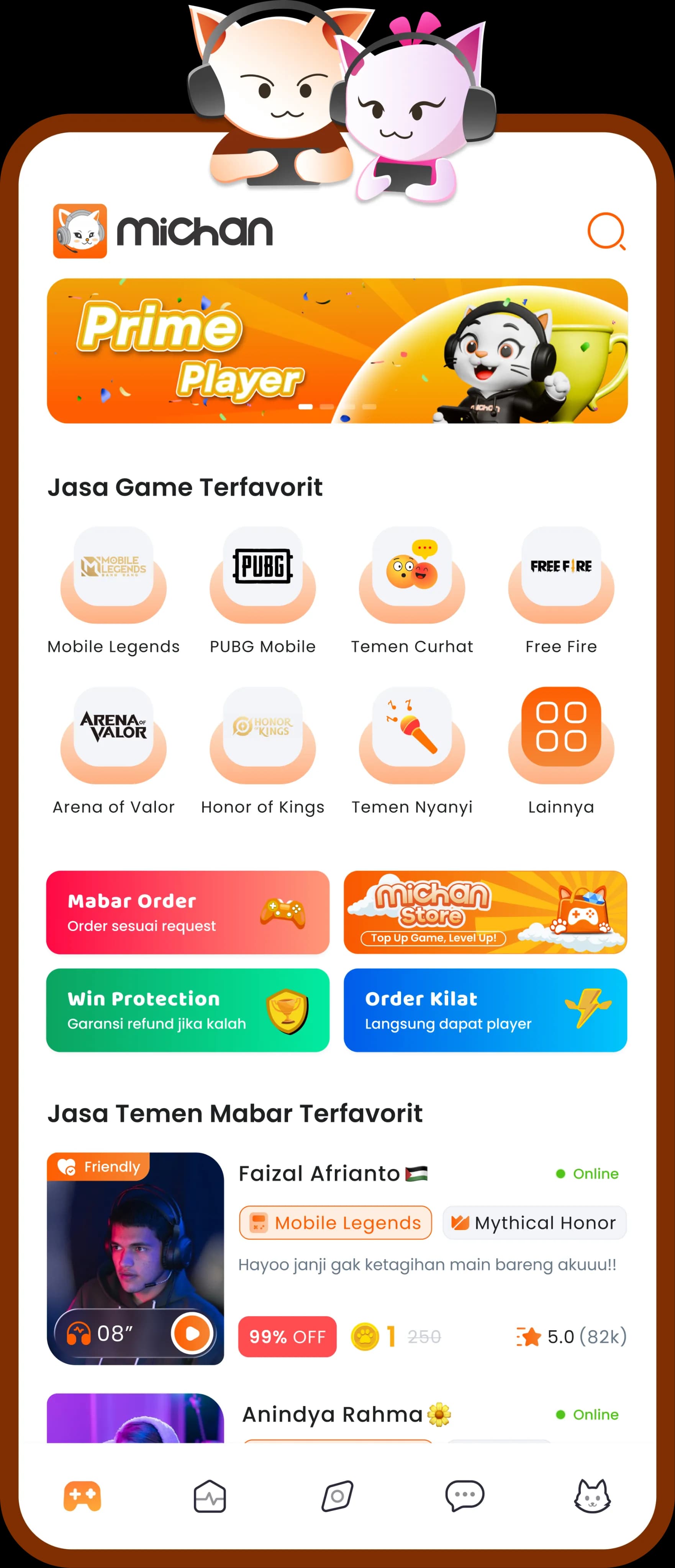Open the Prime Player banner
The width and height of the screenshot is (675, 1568).
tap(337, 351)
